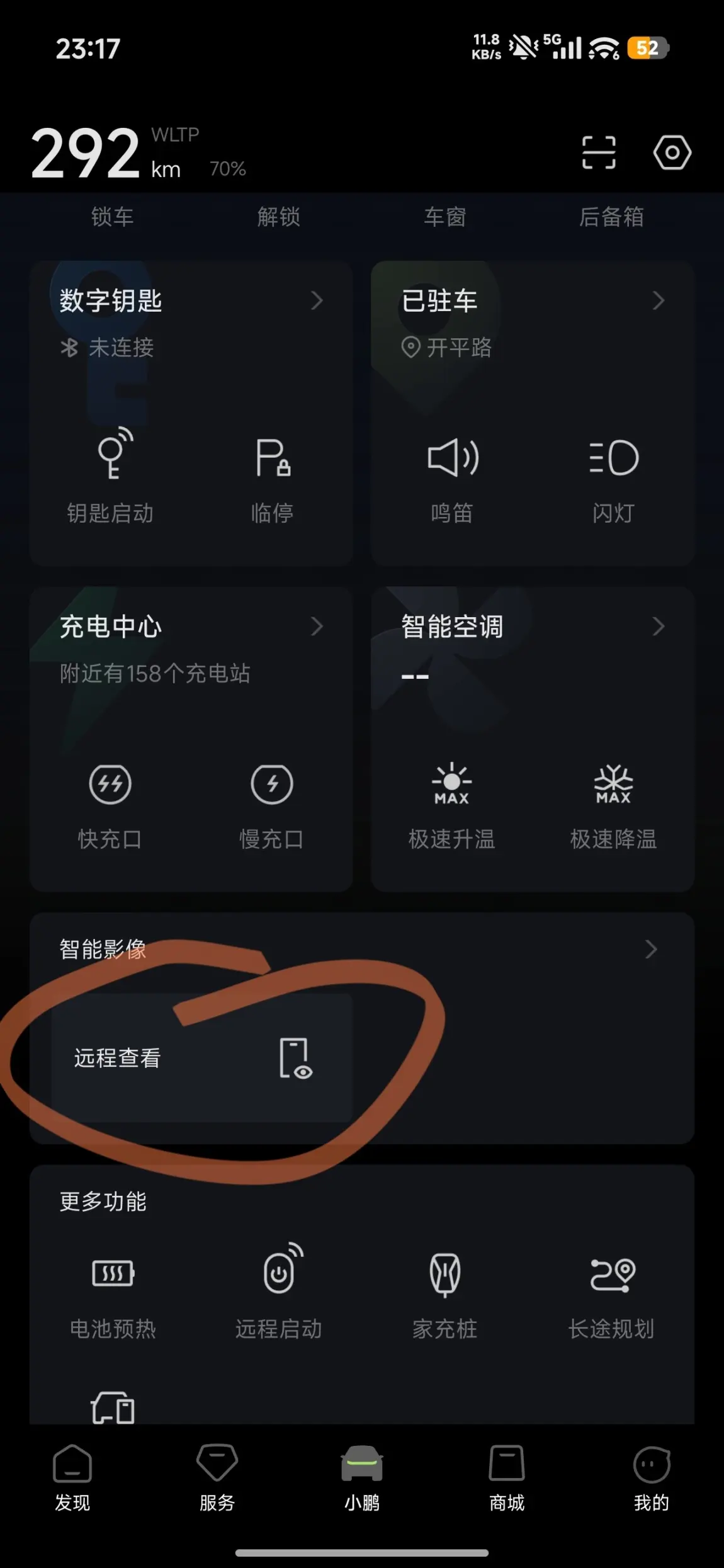Viewport: 724px width, 1568px height.
Task: Open the 车窗 window control
Action: (444, 217)
